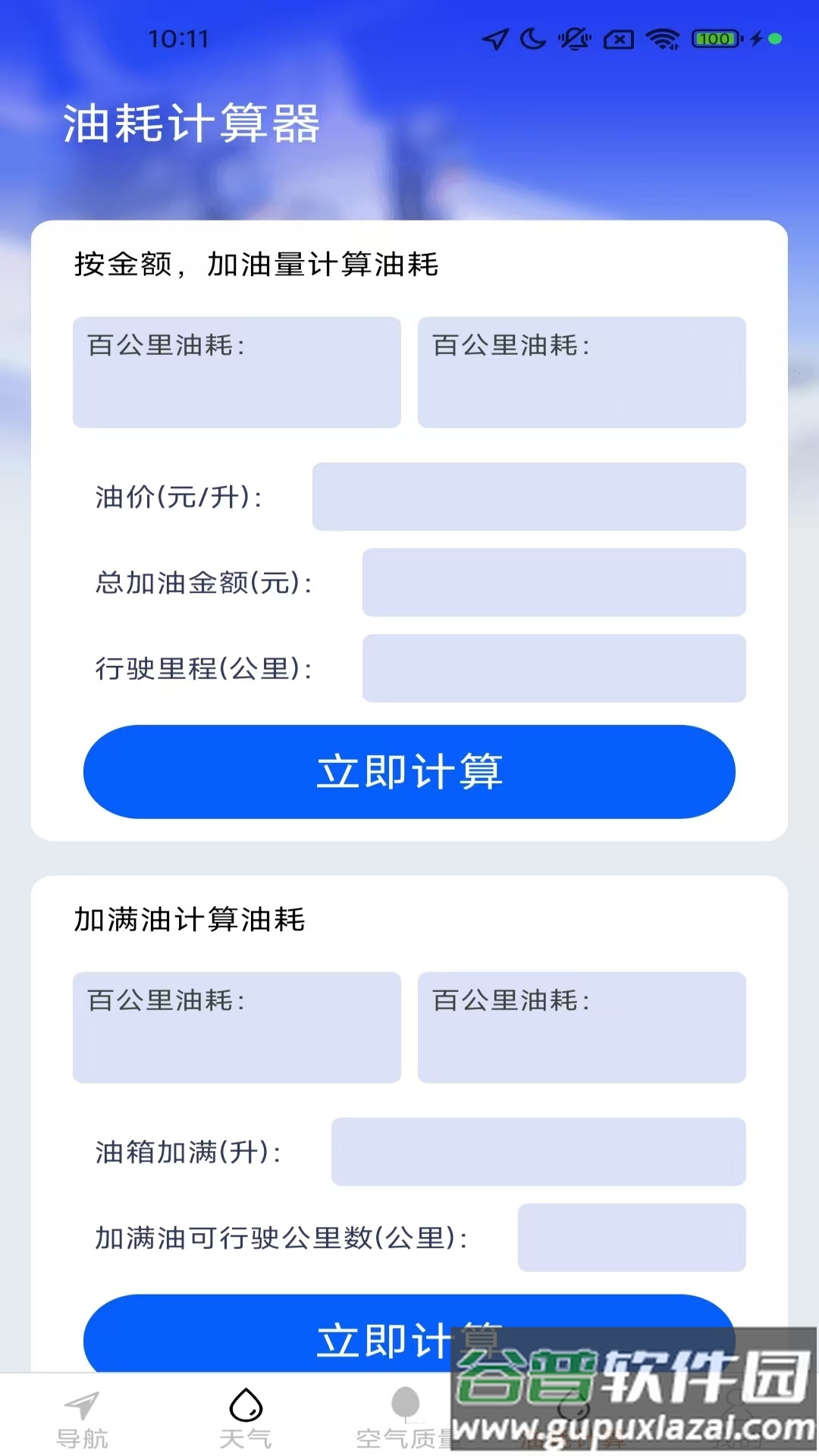
Task: Tap the SIM card status icon
Action: 617,40
